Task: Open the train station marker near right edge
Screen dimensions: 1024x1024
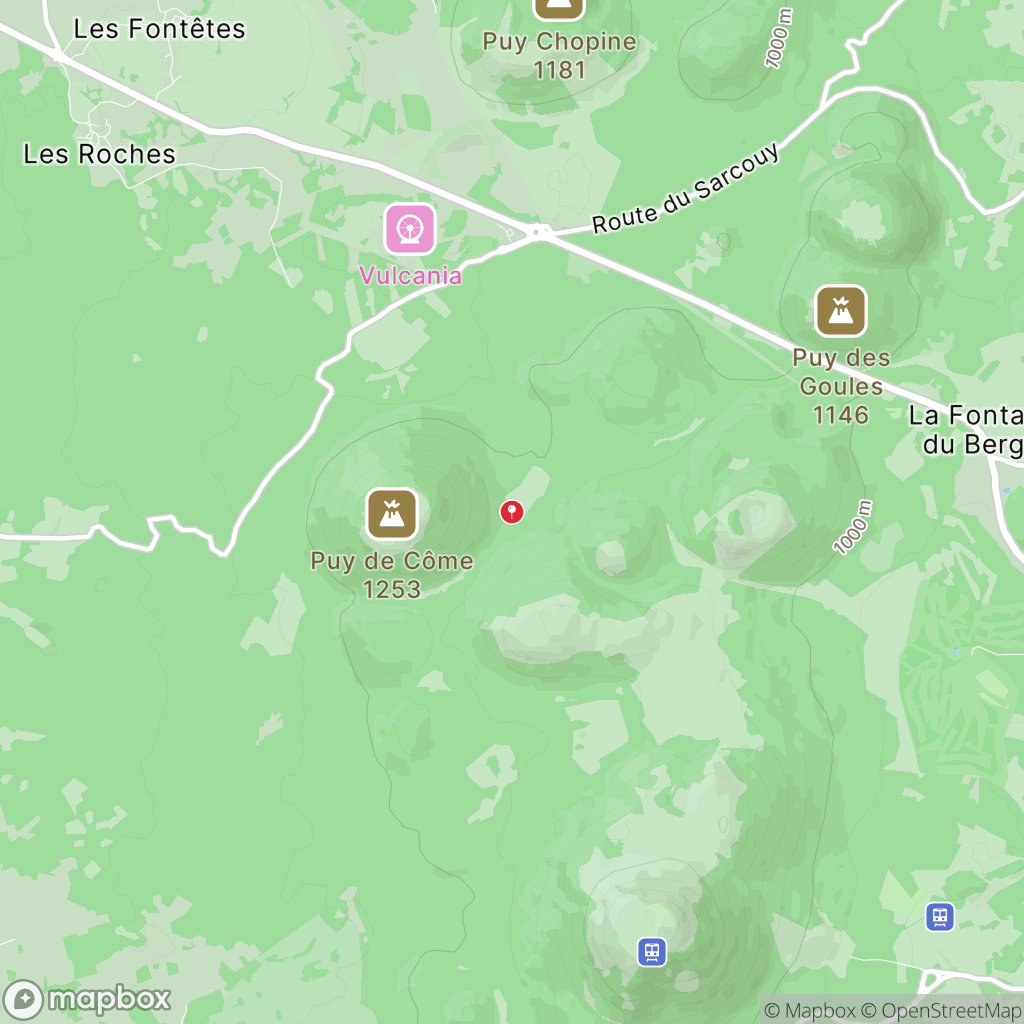Action: tap(940, 916)
